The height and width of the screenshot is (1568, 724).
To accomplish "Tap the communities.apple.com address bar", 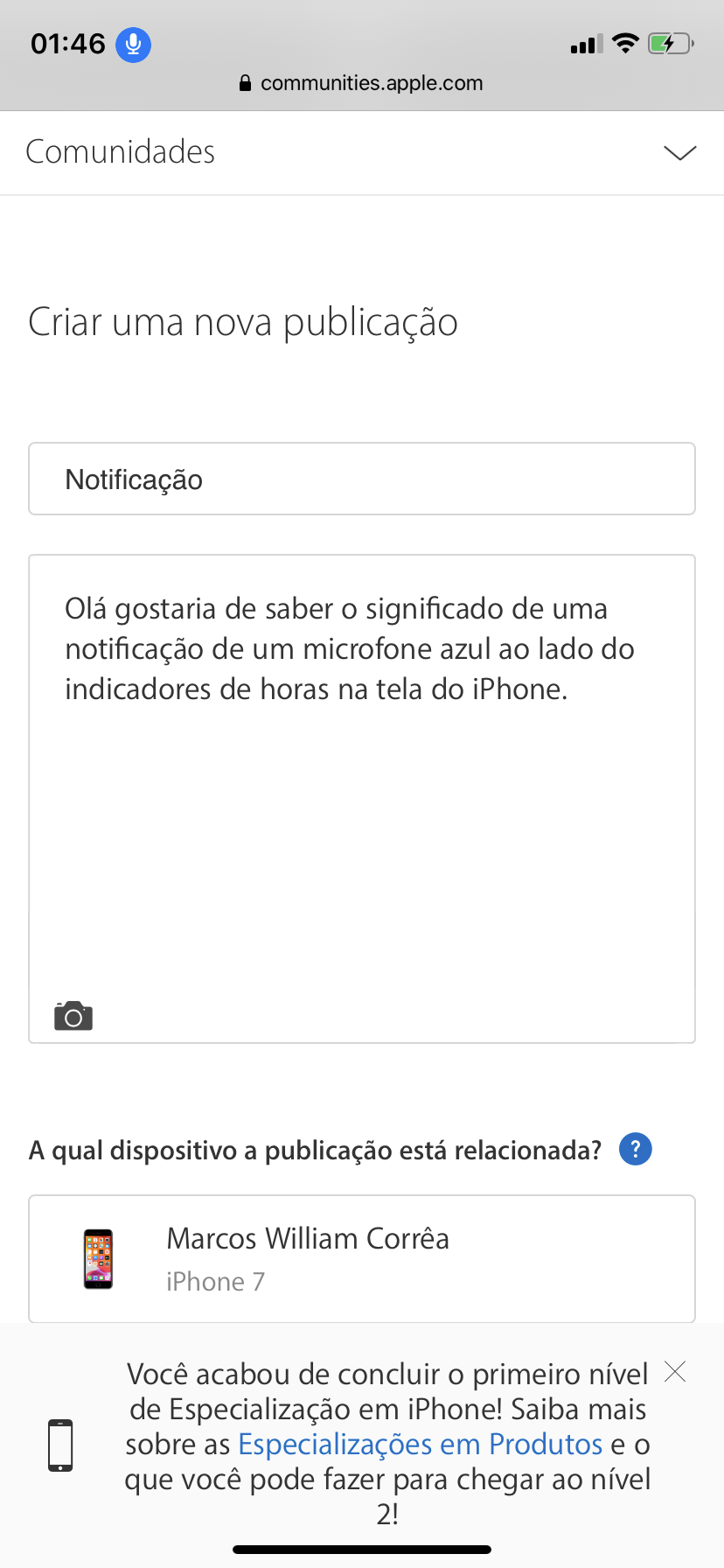I will click(x=362, y=83).
